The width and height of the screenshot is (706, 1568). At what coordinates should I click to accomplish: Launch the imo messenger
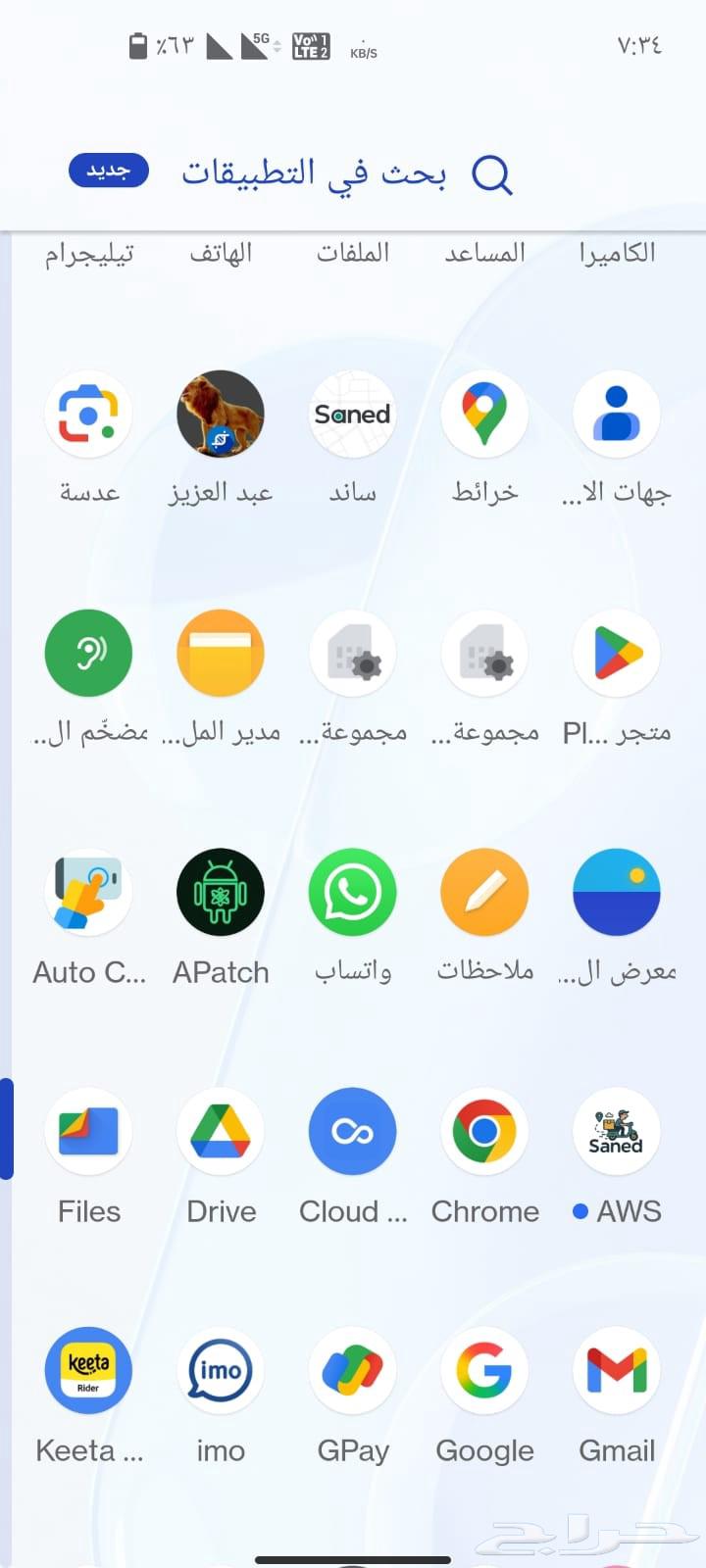(x=220, y=1370)
